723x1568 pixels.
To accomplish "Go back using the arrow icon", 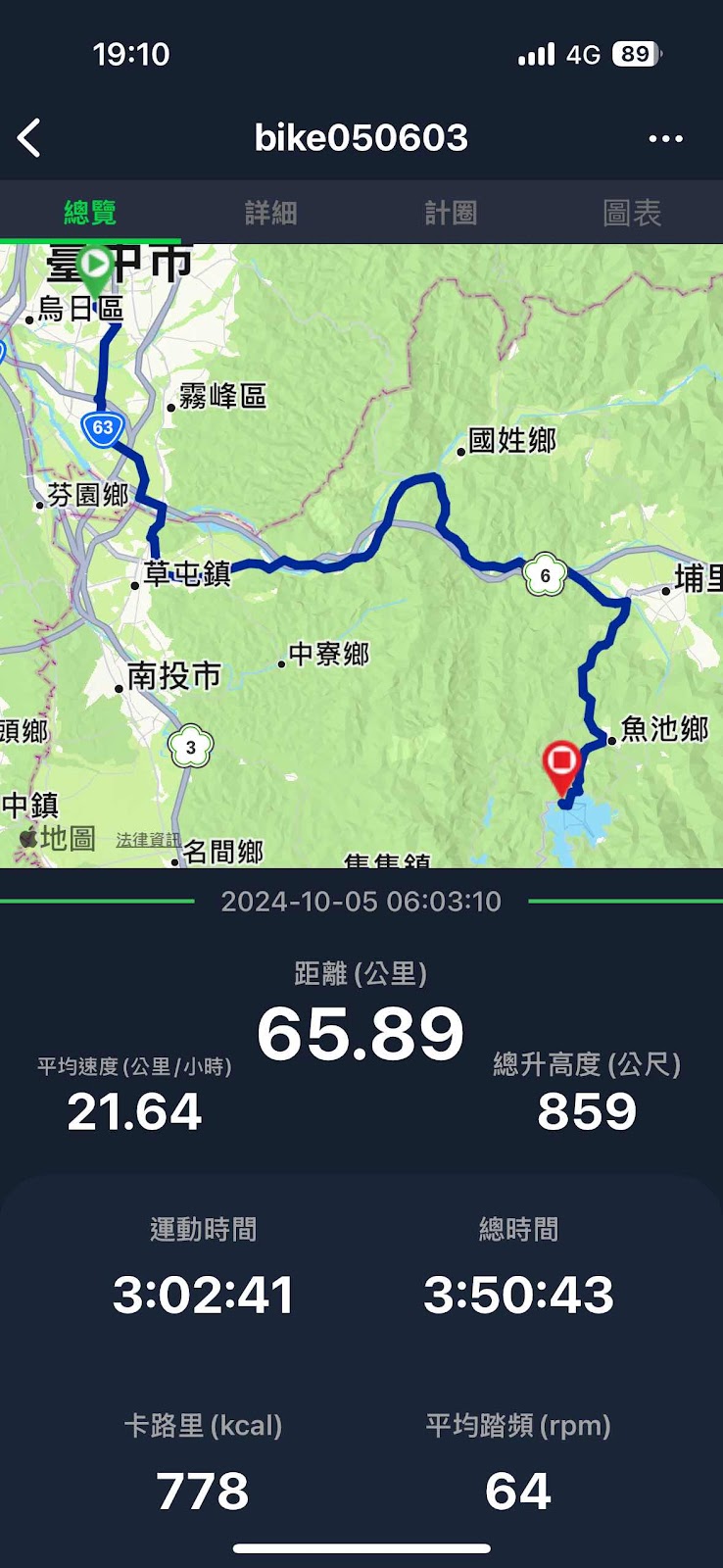I will tap(30, 138).
